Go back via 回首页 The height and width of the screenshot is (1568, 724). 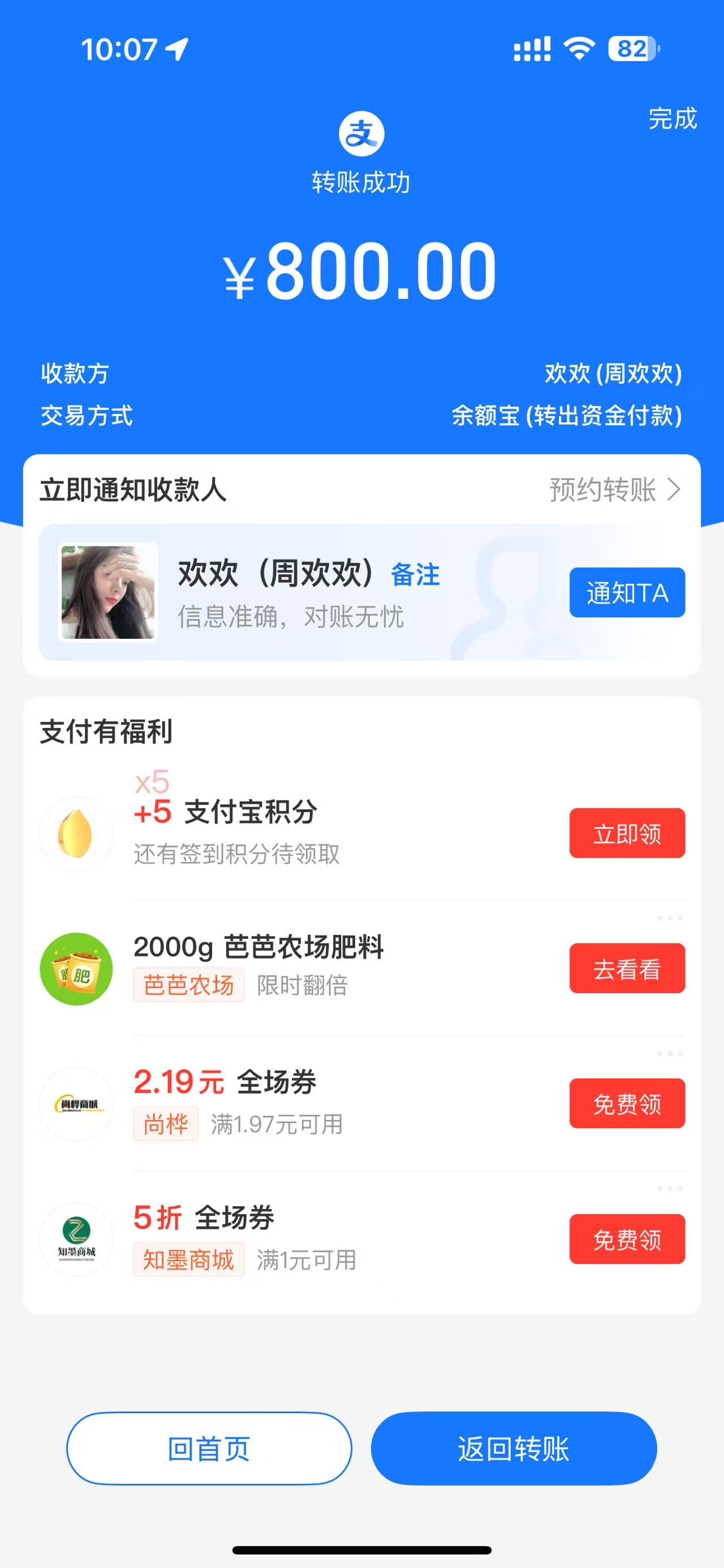pyautogui.click(x=209, y=1448)
